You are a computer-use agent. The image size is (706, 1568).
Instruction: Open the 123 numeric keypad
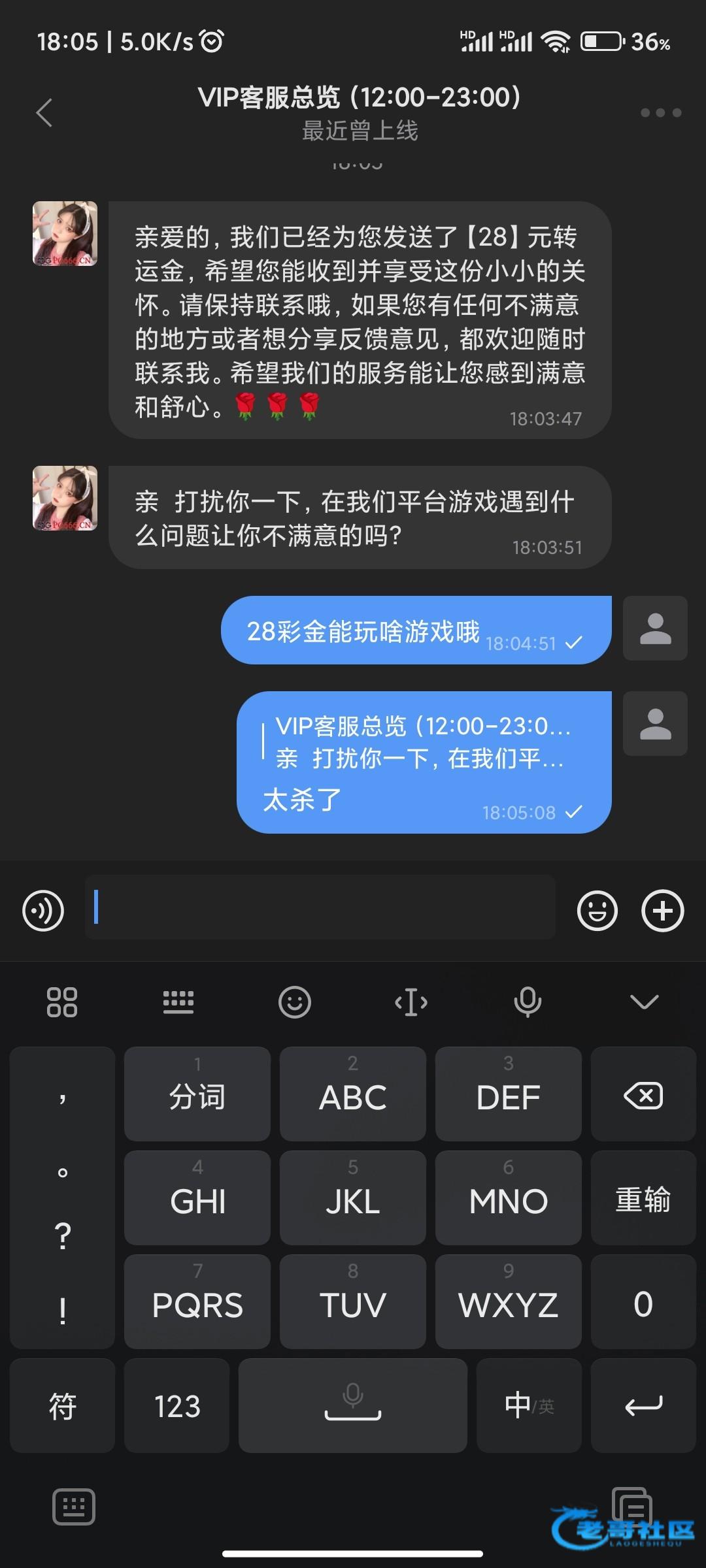pyautogui.click(x=177, y=1405)
